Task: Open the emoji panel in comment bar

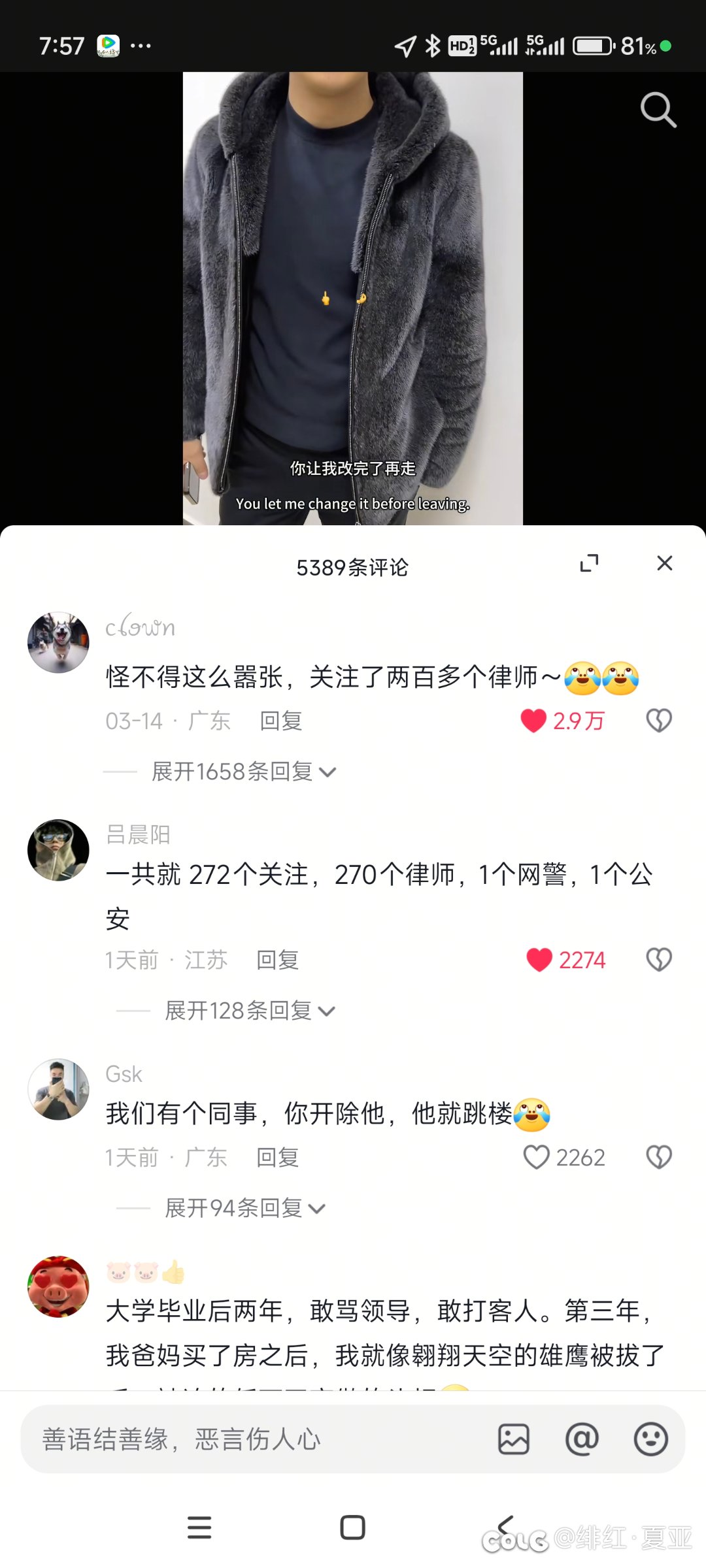Action: coord(651,1439)
